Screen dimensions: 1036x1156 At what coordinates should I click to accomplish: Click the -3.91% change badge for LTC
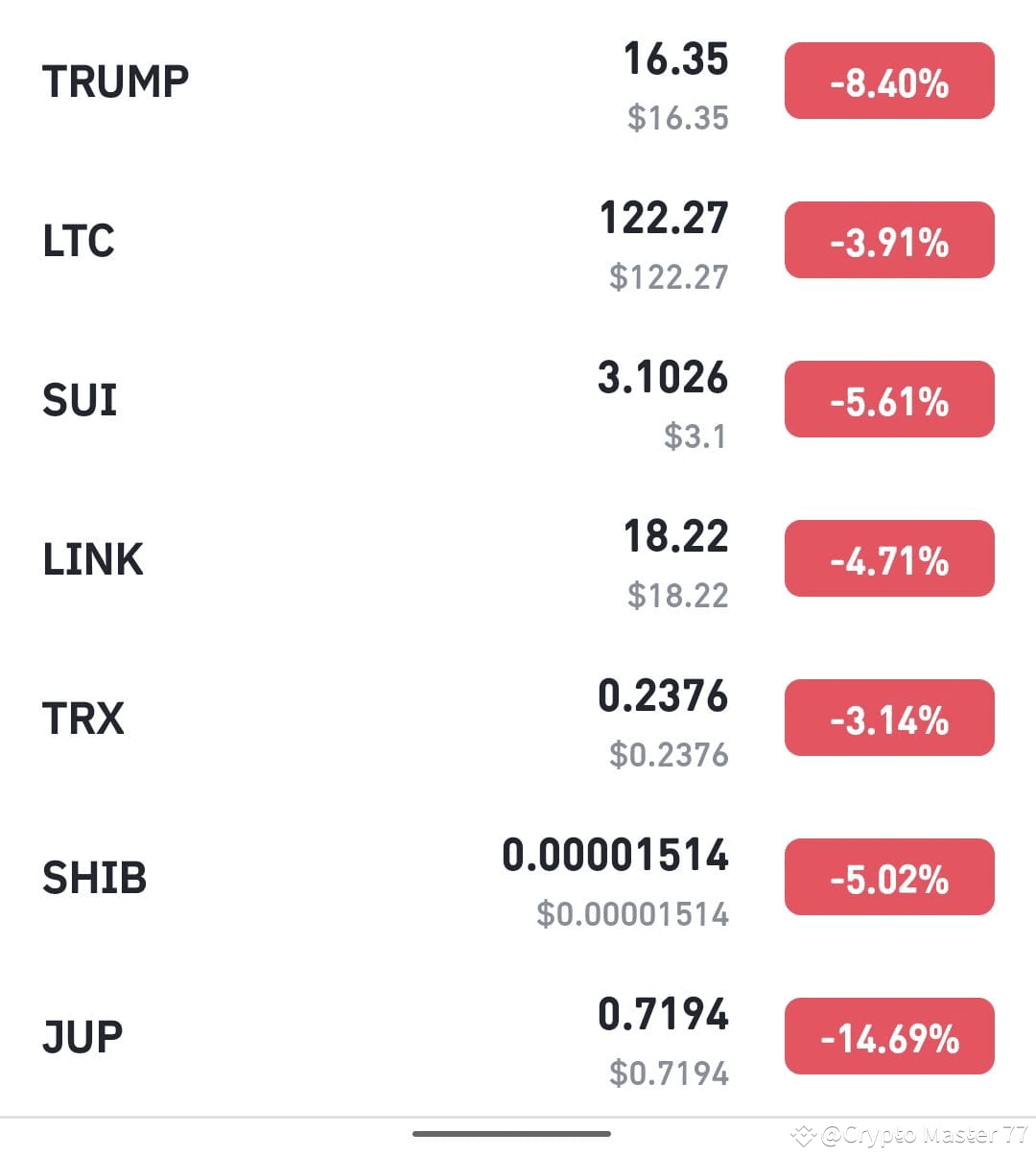click(889, 240)
